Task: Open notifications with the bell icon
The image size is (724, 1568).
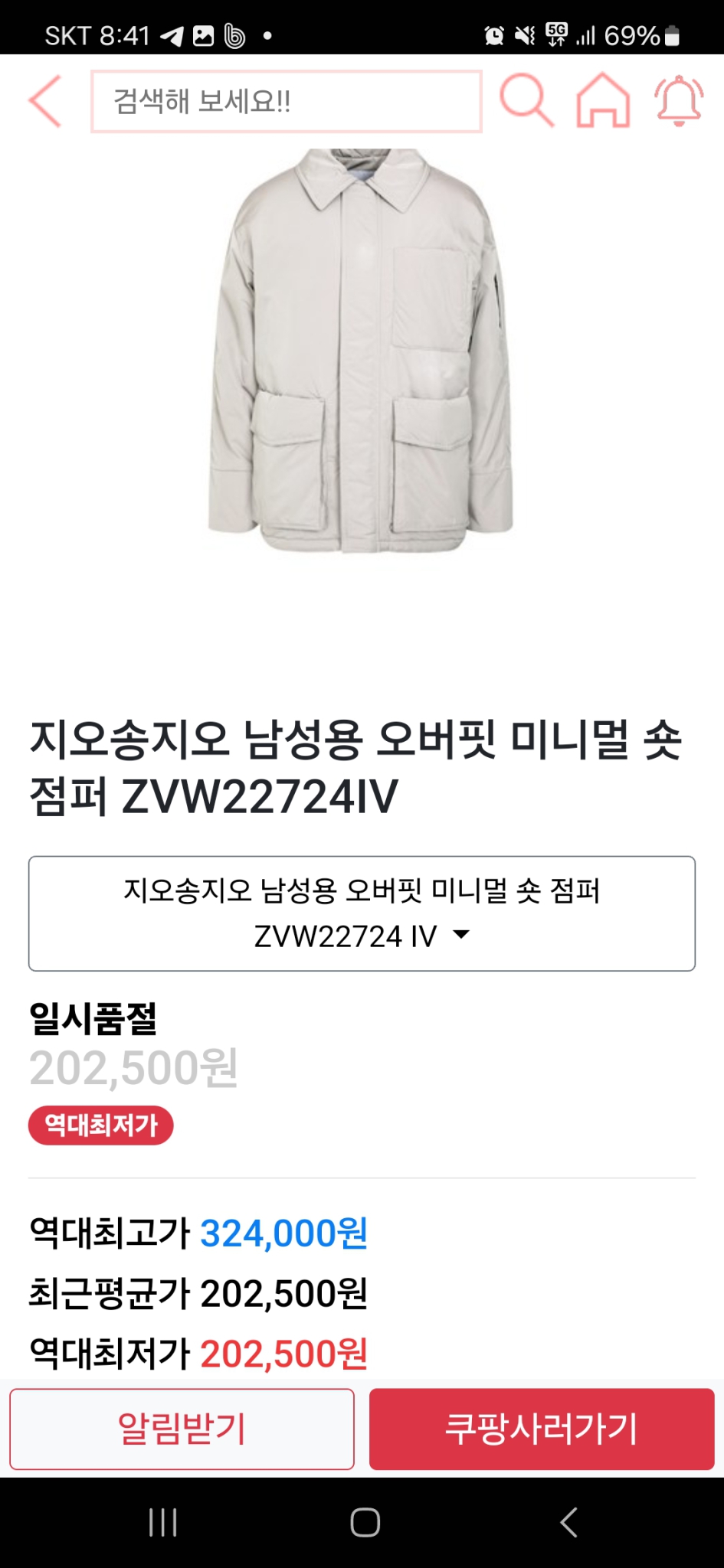Action: [x=677, y=100]
